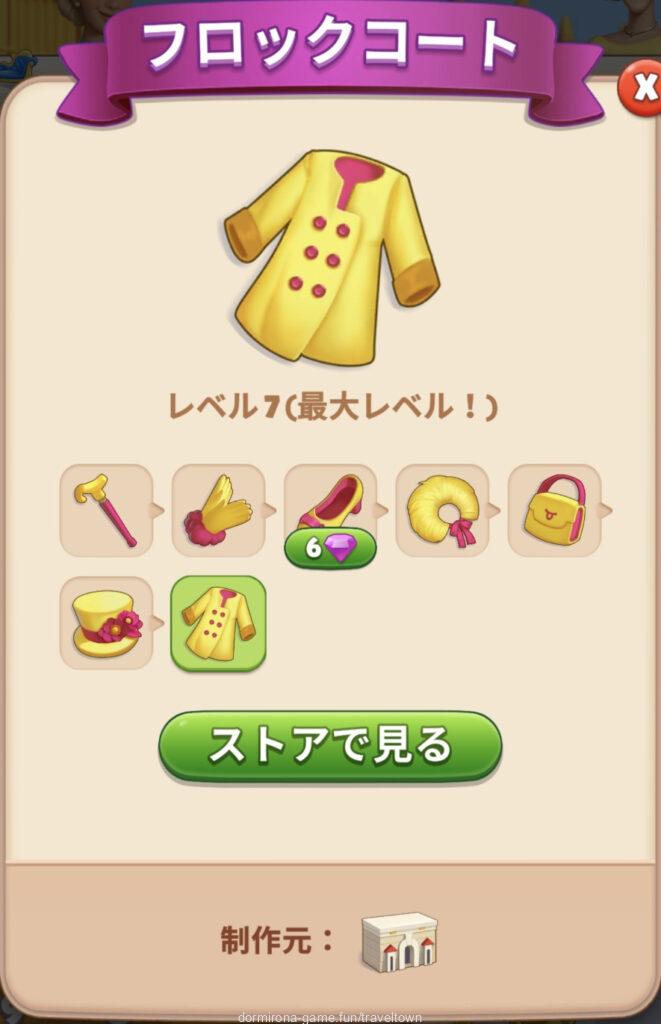Open the 制作元 building icon
This screenshot has width=661, height=1024.
coord(399,941)
